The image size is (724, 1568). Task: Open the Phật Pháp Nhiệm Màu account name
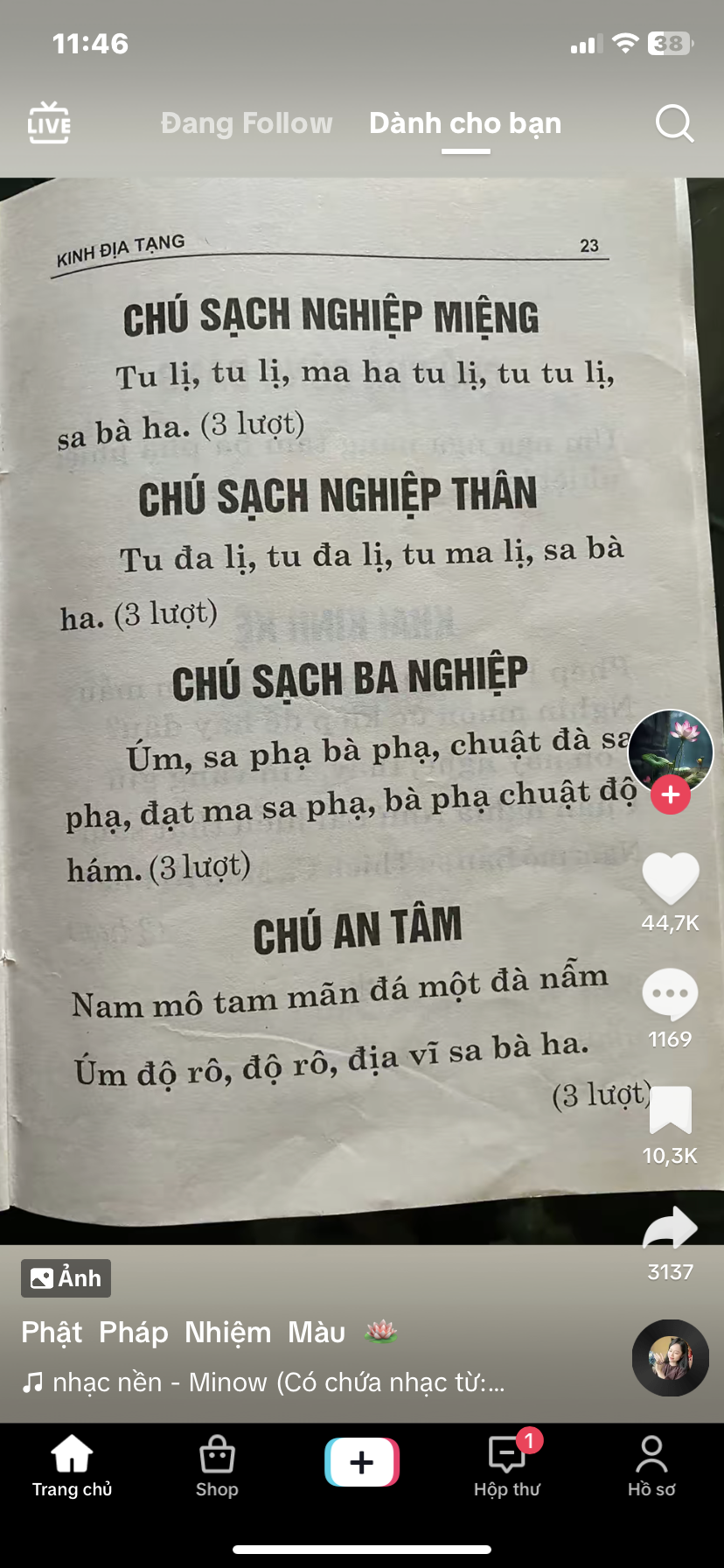pos(184,1332)
